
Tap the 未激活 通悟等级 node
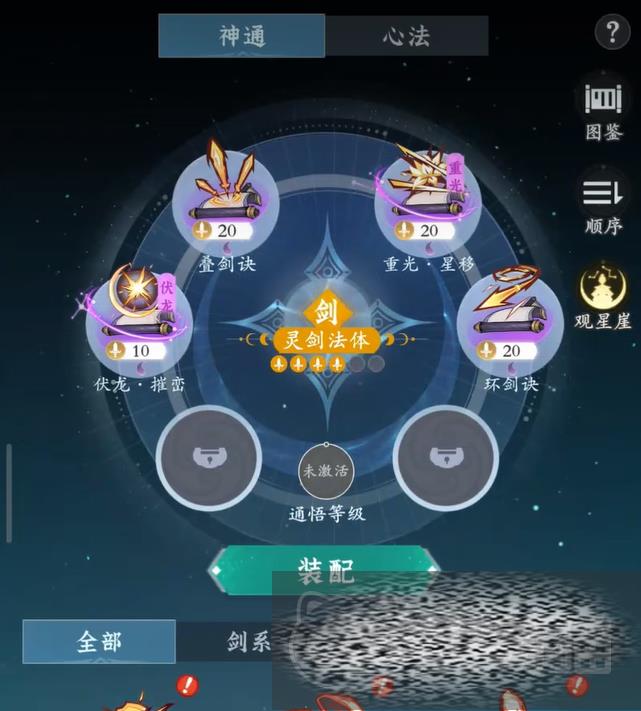click(326, 471)
